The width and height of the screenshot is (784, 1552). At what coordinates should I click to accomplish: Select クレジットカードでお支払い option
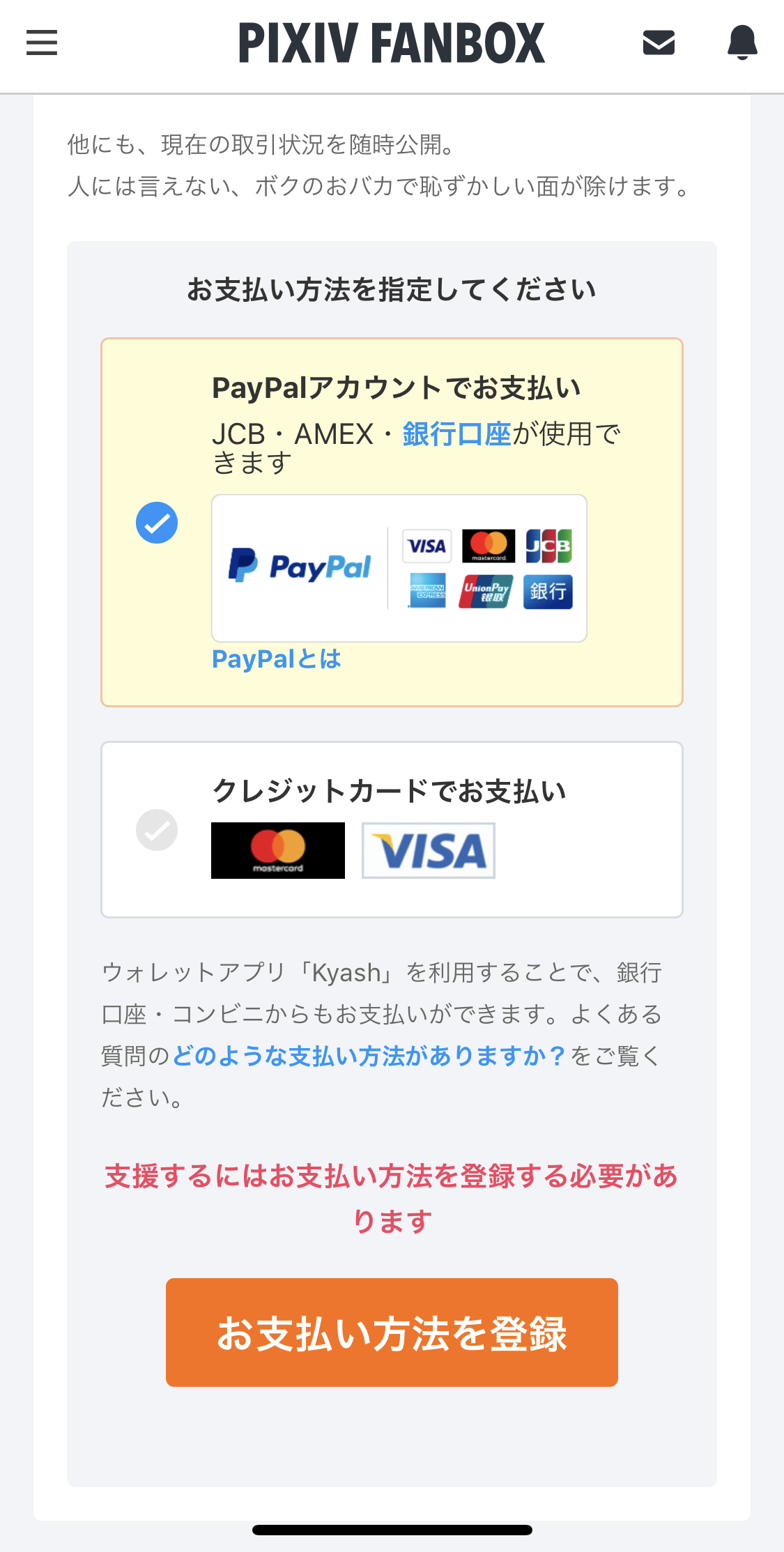[392, 830]
